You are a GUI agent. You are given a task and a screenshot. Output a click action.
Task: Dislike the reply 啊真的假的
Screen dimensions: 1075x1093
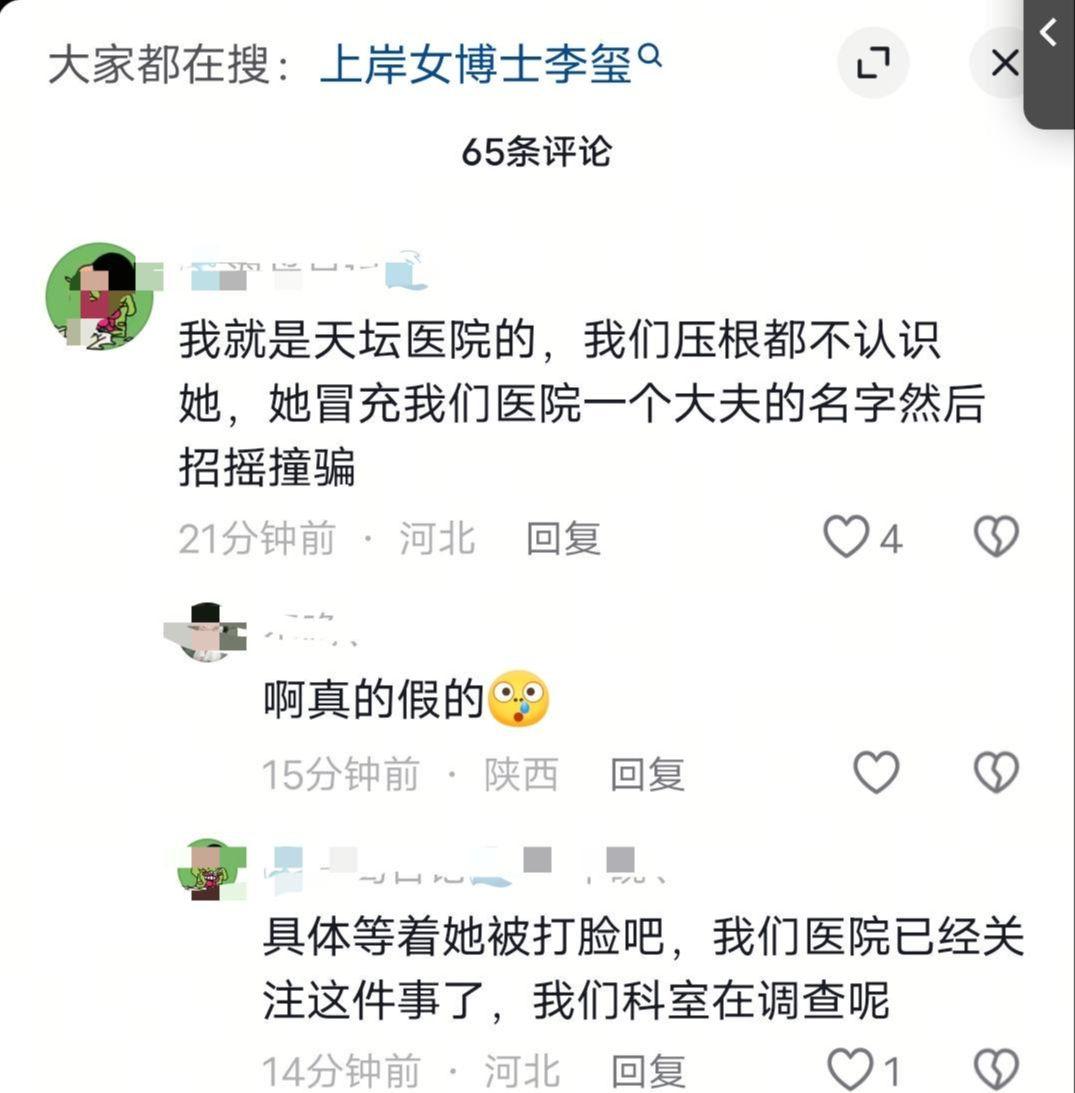[996, 773]
